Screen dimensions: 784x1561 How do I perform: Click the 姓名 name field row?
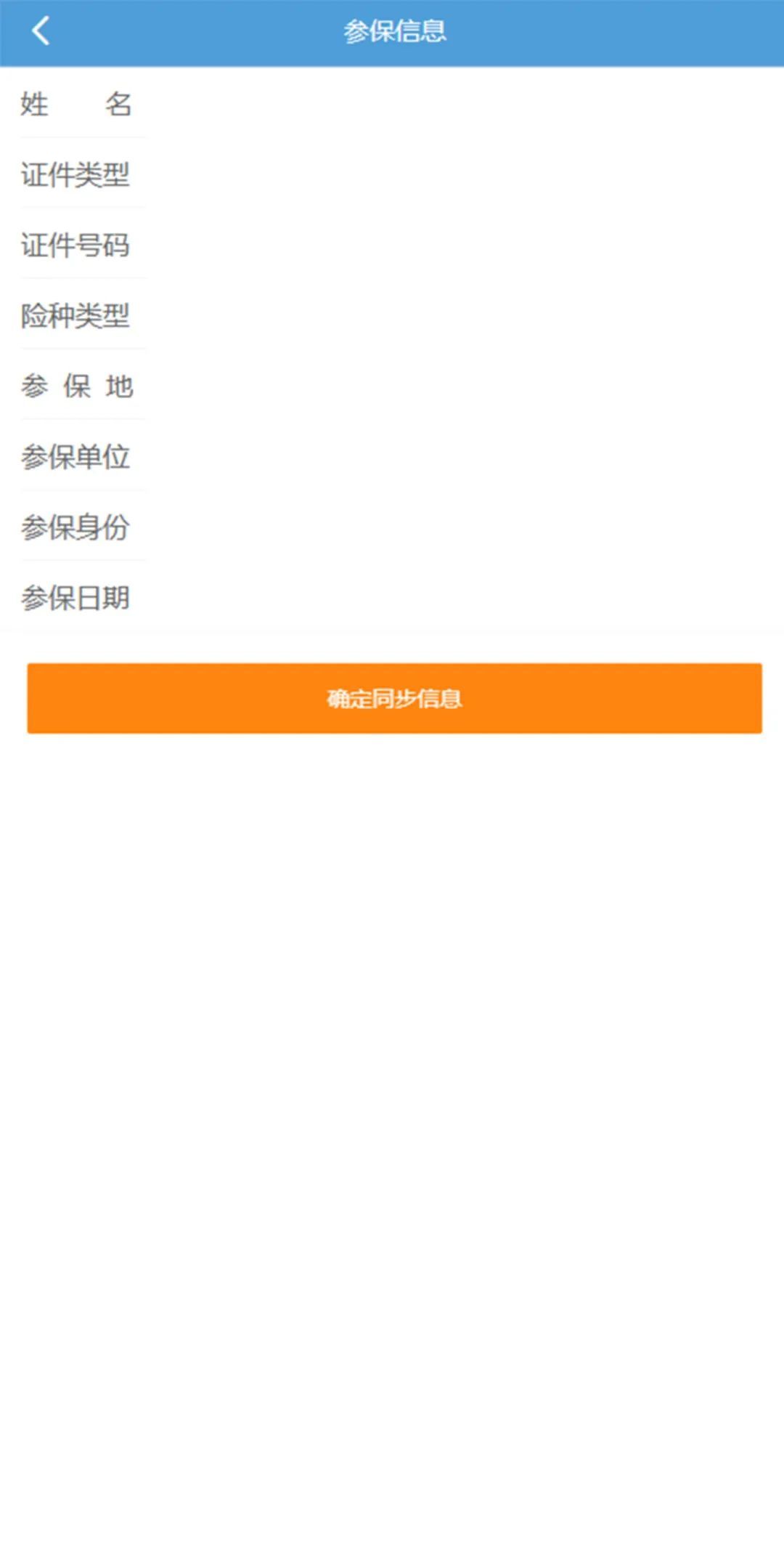pos(76,105)
